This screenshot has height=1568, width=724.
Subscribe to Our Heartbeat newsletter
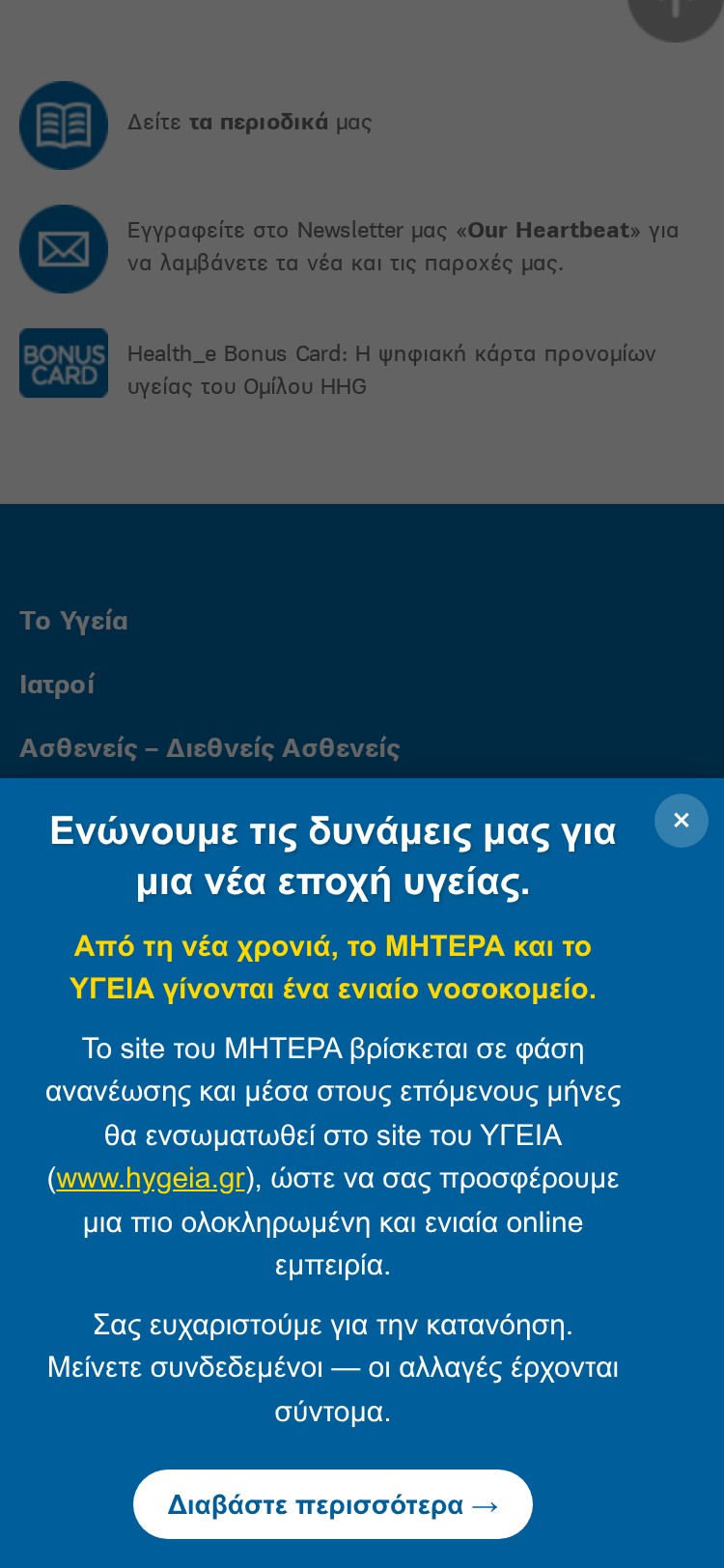click(402, 246)
